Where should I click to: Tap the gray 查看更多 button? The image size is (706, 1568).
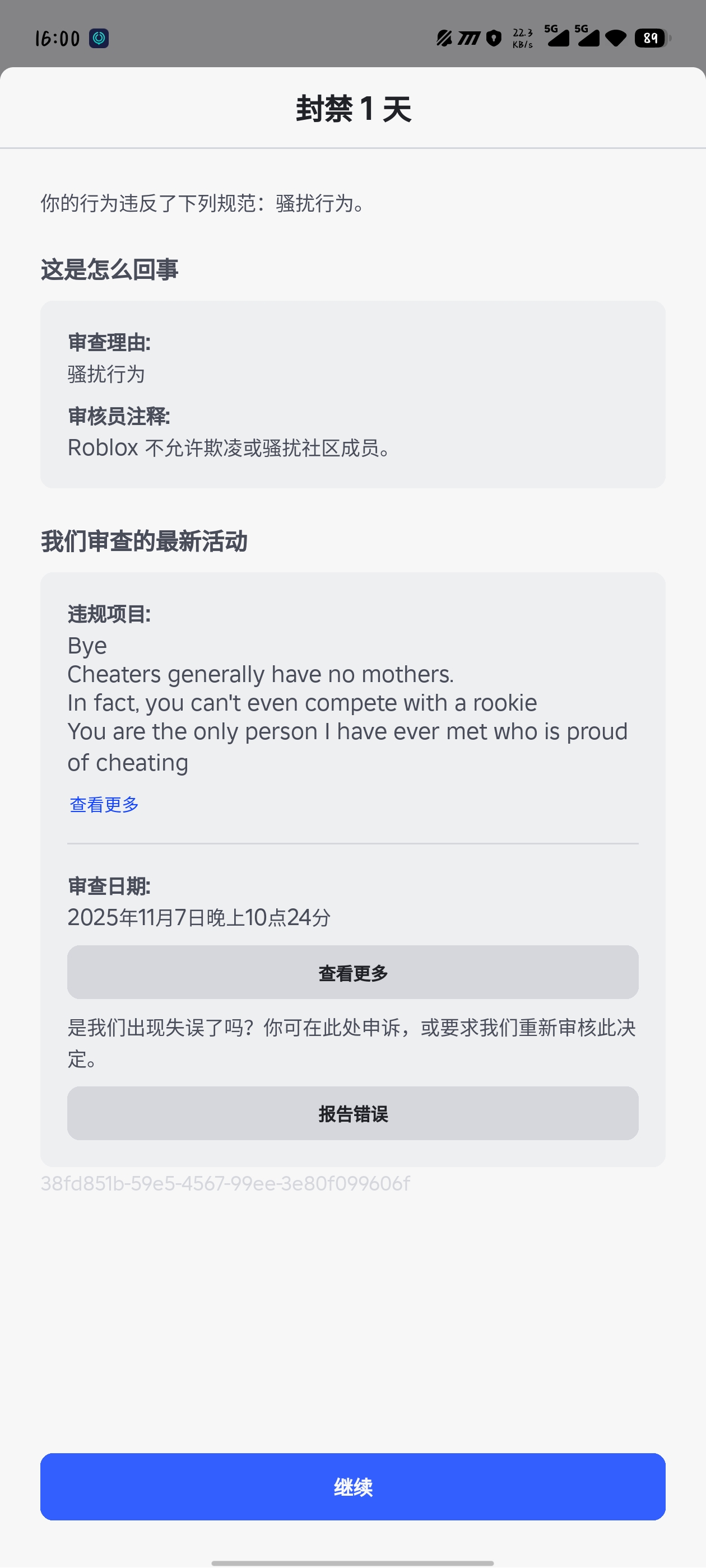click(352, 972)
